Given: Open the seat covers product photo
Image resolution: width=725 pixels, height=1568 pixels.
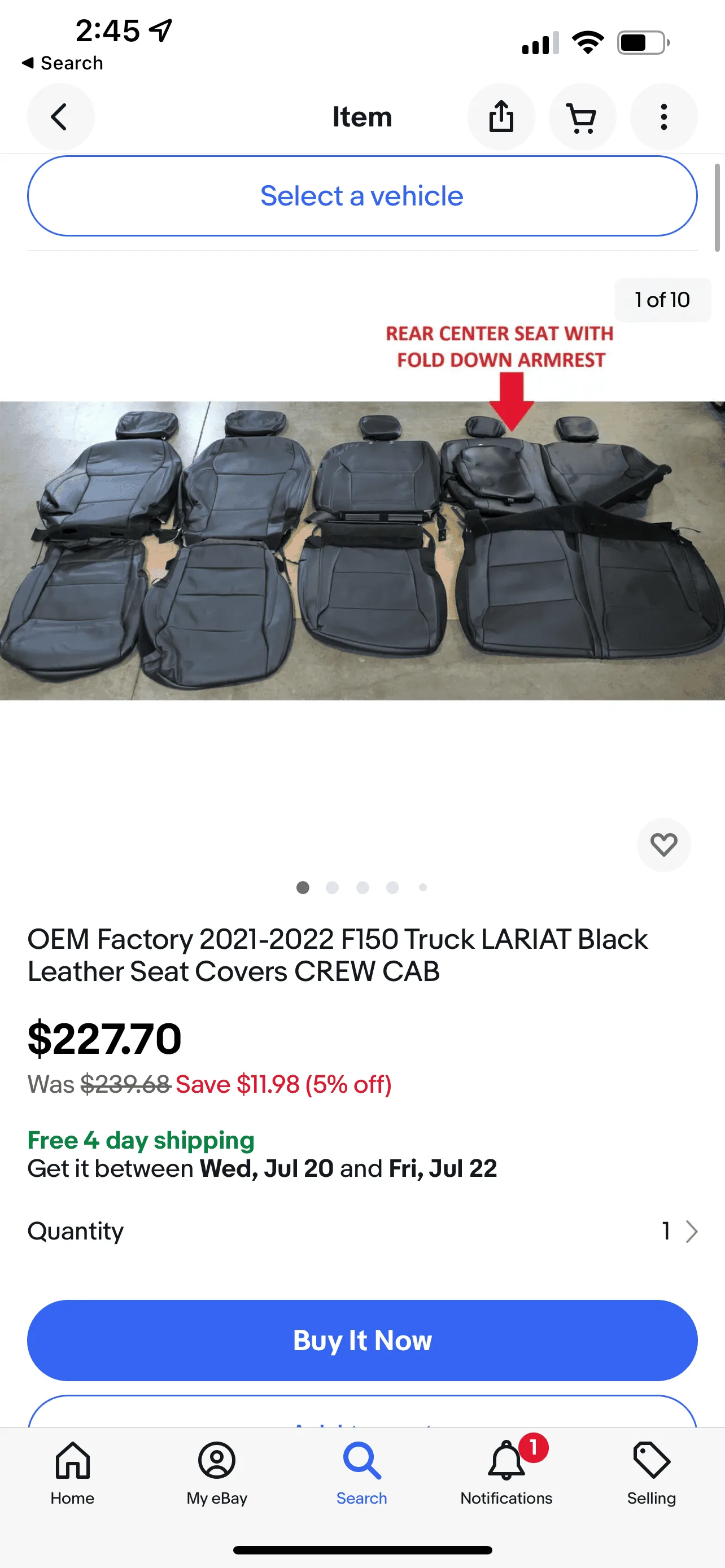Looking at the screenshot, I should [x=362, y=550].
